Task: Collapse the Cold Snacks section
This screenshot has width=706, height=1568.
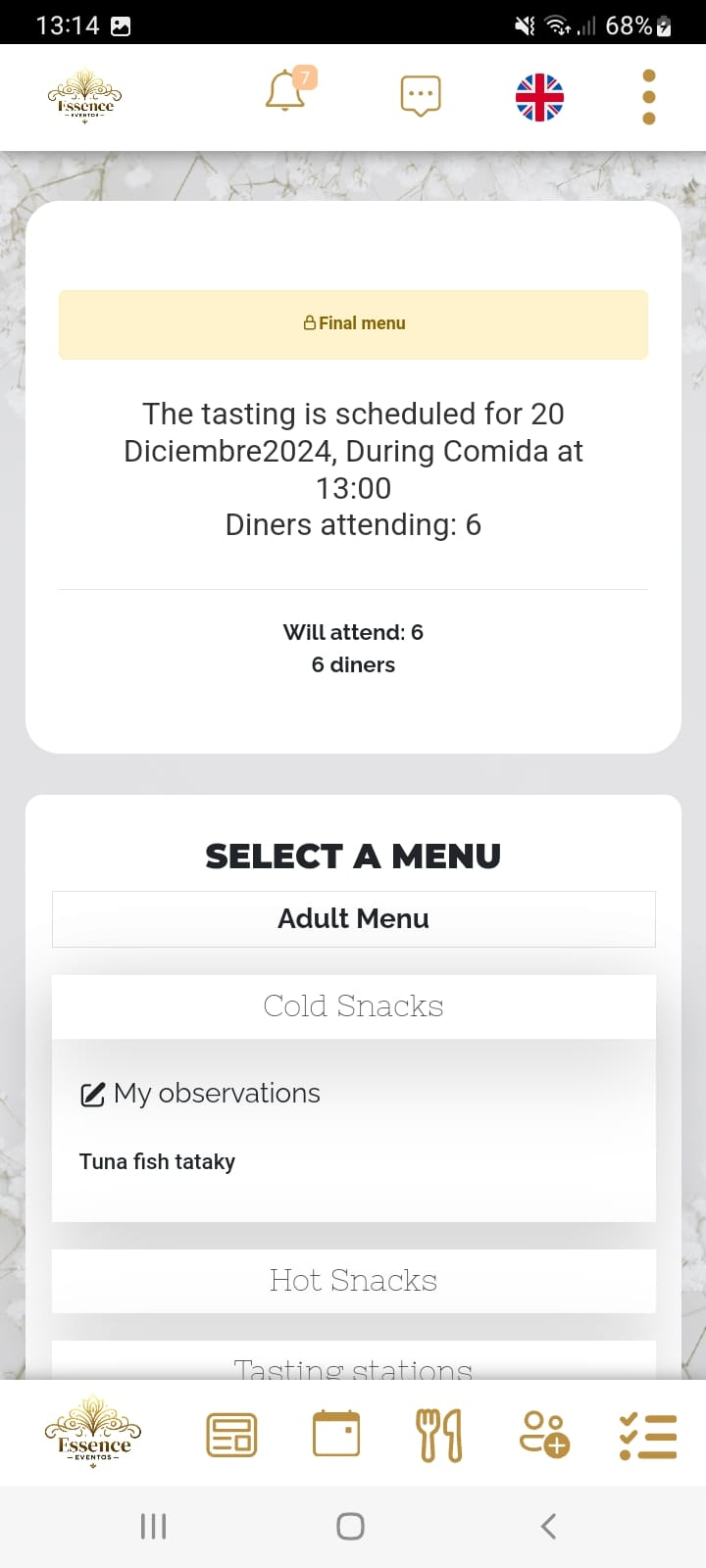Action: point(353,1005)
